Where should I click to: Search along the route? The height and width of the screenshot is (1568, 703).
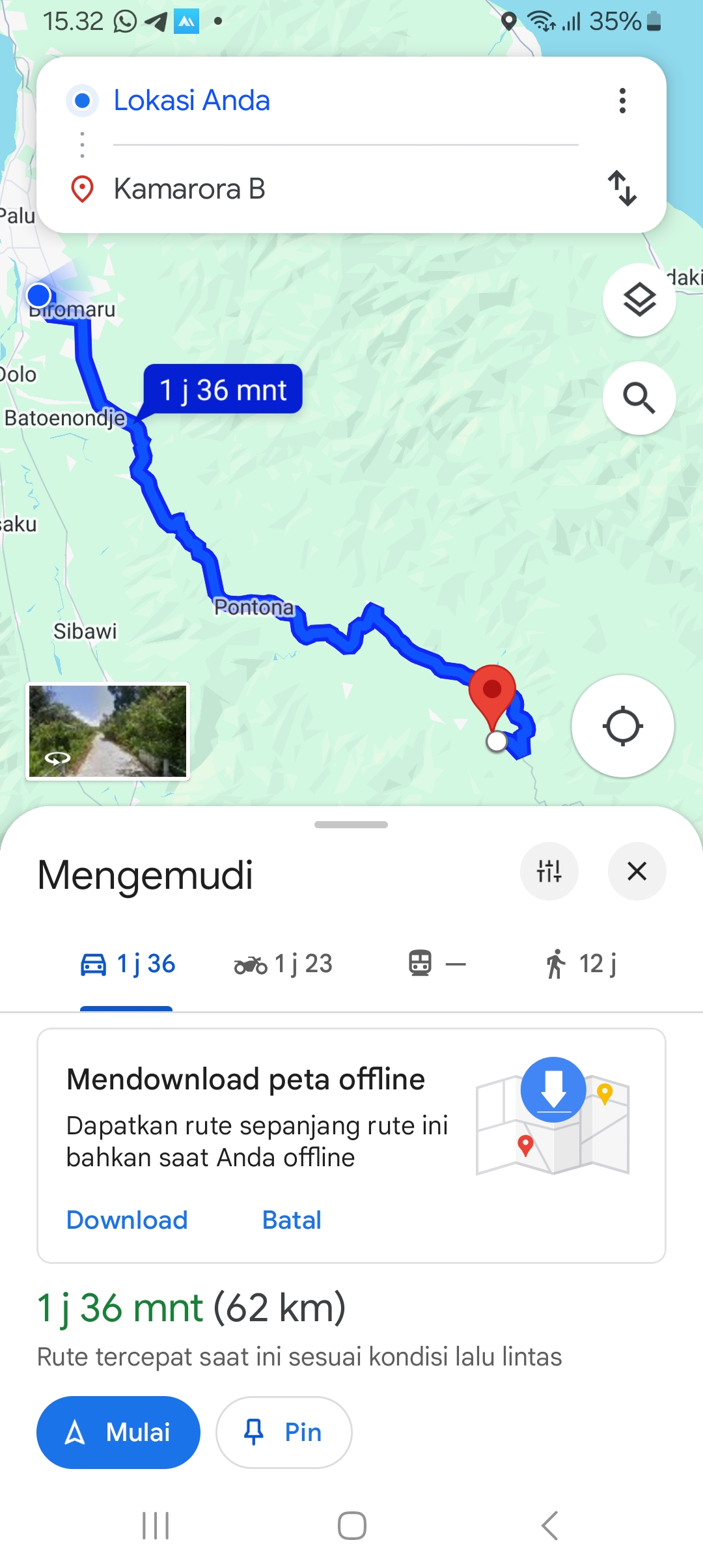click(639, 398)
